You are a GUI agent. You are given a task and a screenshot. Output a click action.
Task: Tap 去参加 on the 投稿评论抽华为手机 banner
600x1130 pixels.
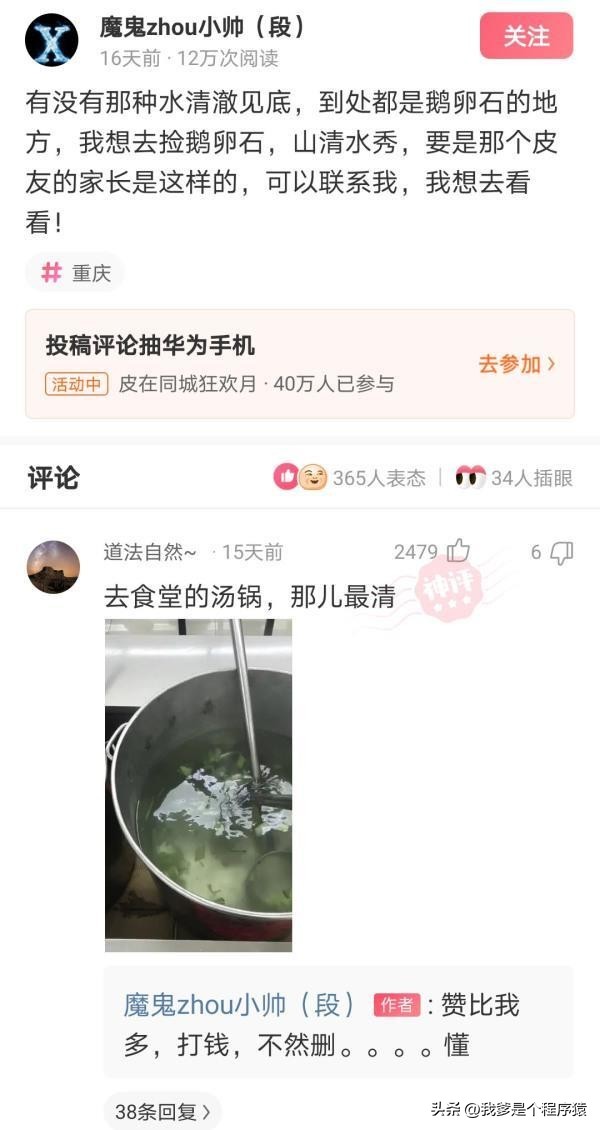coord(516,364)
